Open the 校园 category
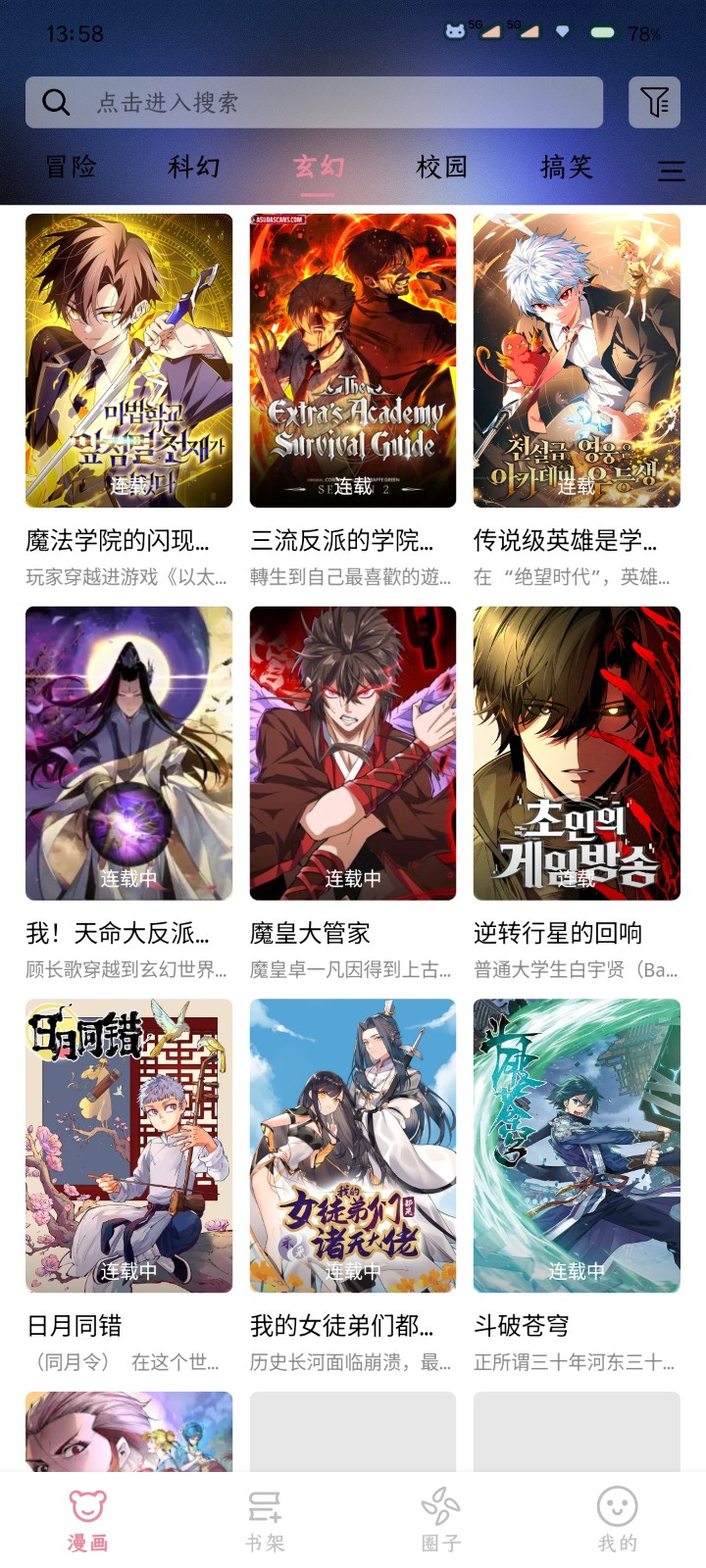 point(439,168)
